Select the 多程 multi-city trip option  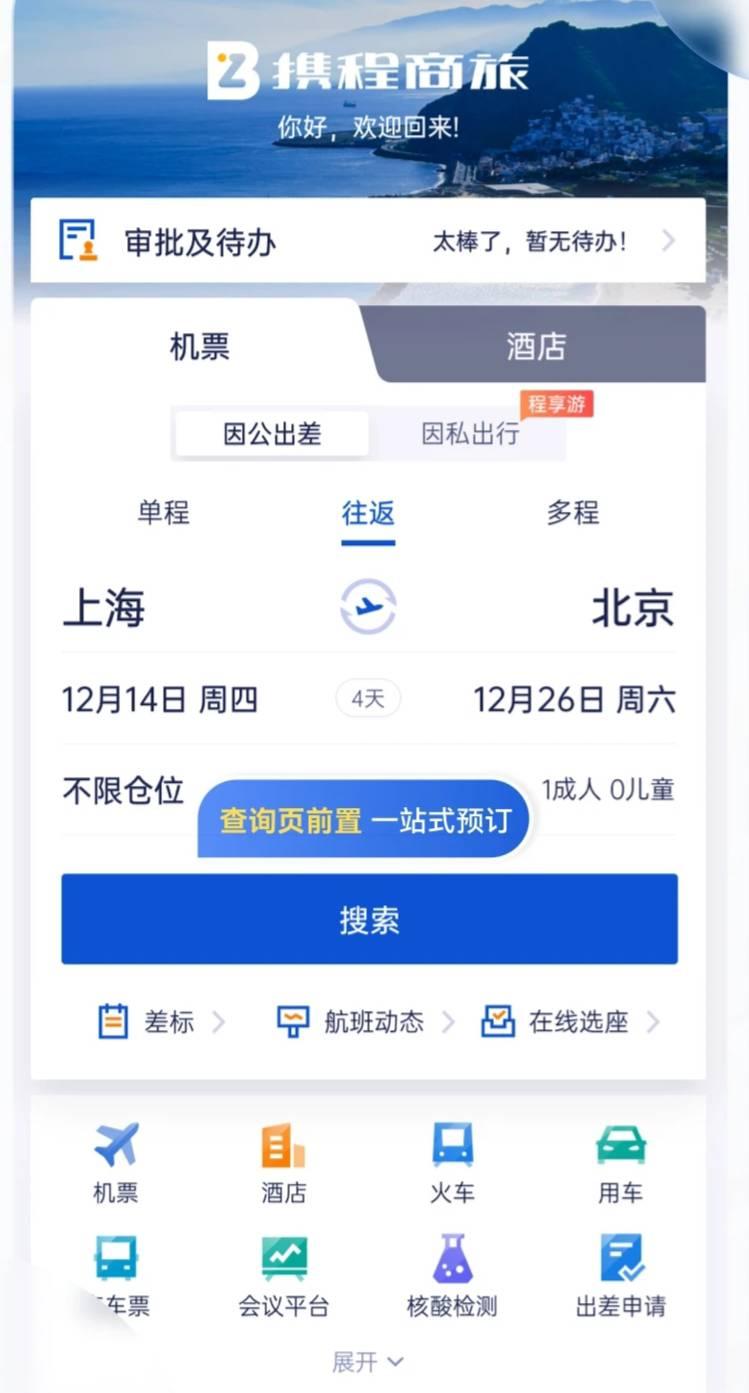572,514
